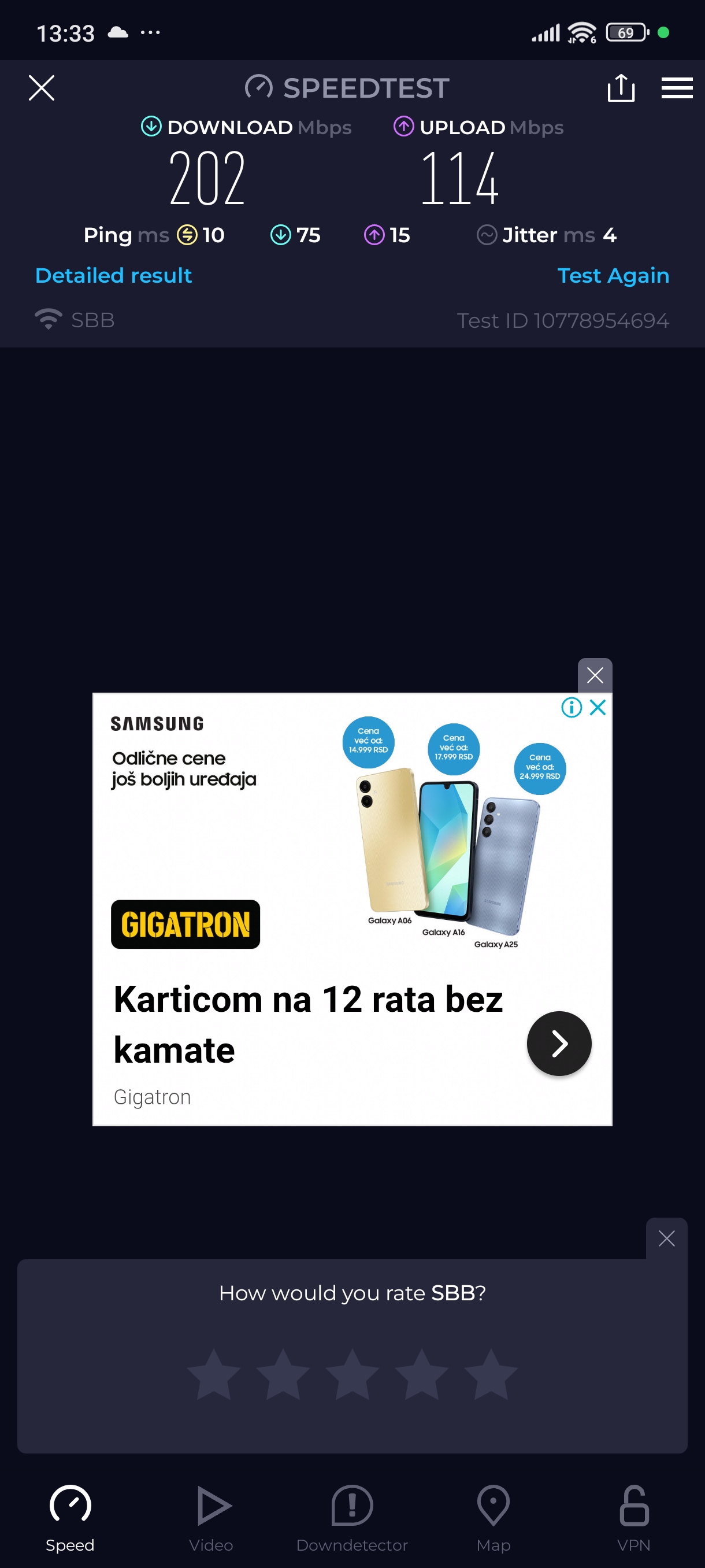Rate SBB three stars
The height and width of the screenshot is (1568, 705).
tap(352, 1374)
